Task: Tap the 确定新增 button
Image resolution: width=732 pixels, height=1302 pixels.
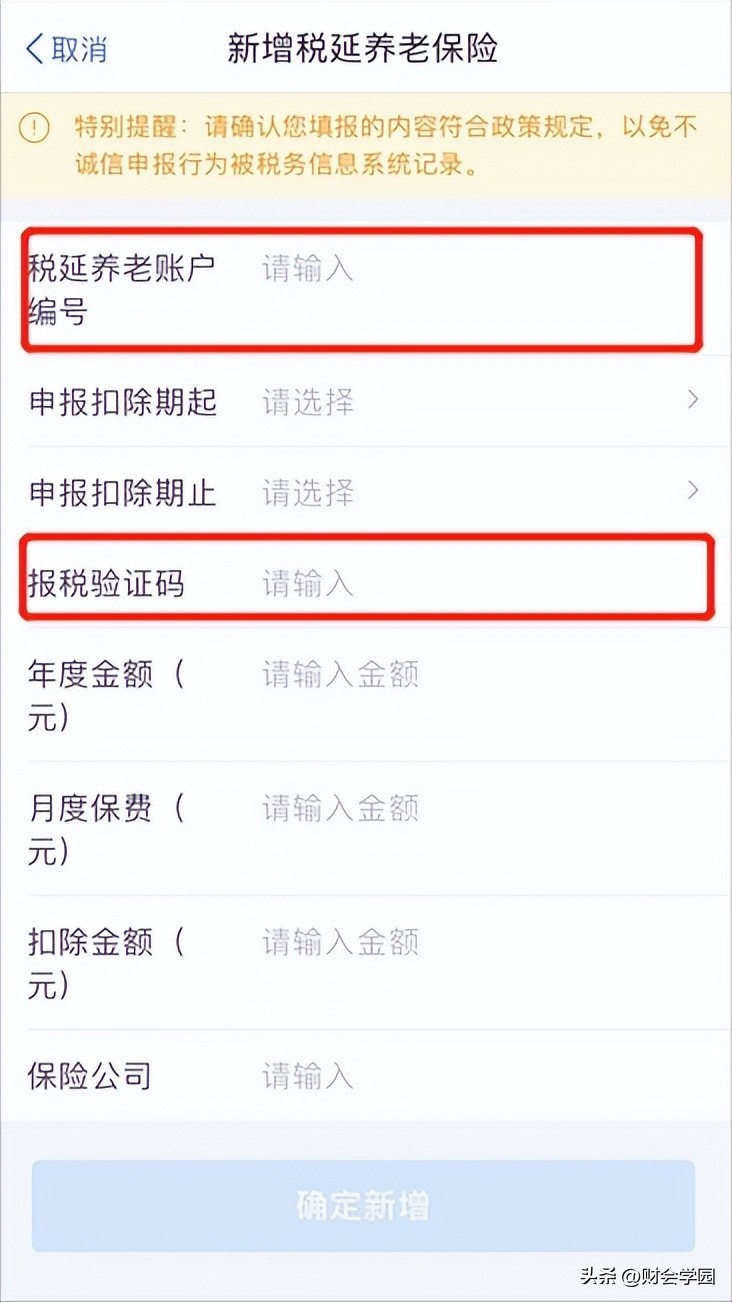Action: coord(363,1205)
